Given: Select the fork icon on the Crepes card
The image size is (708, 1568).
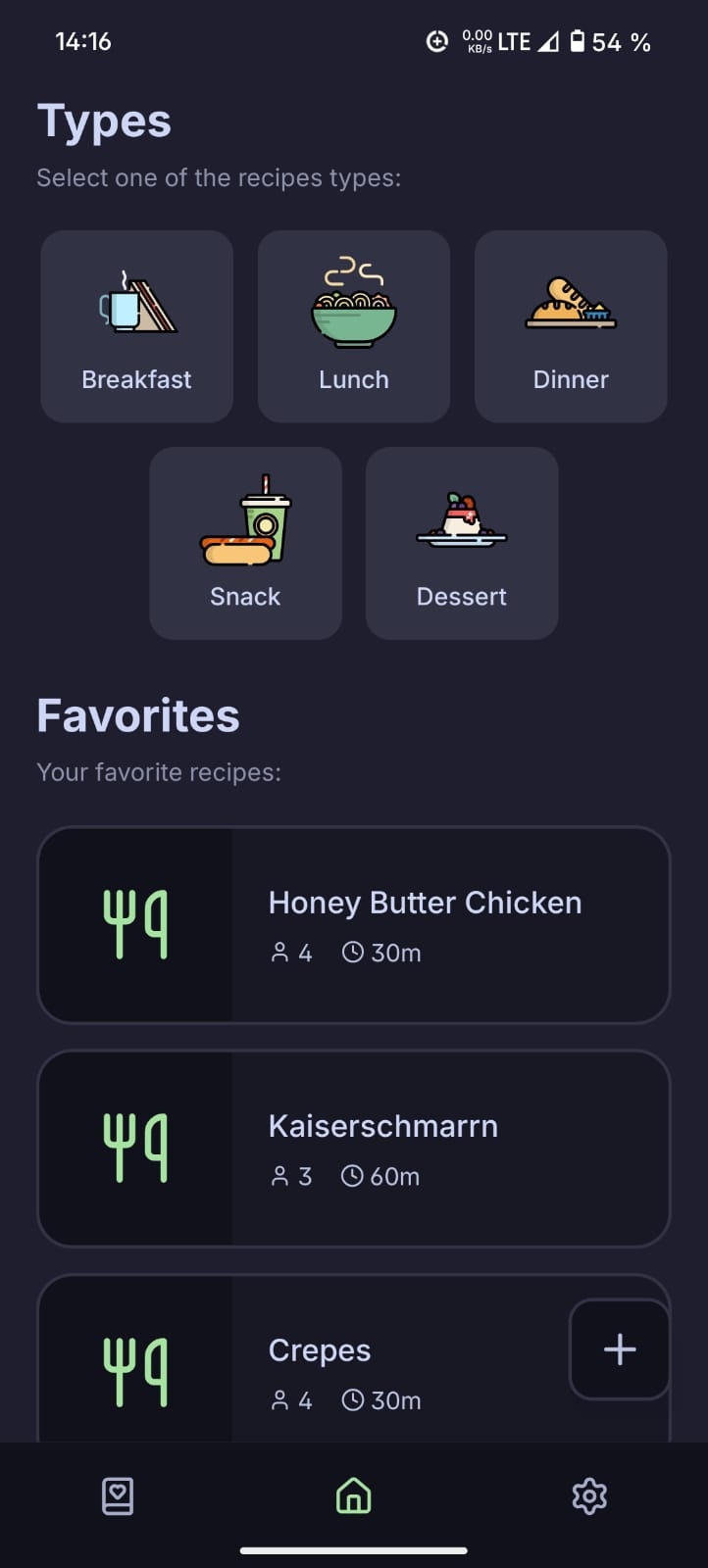Looking at the screenshot, I should (x=136, y=1372).
